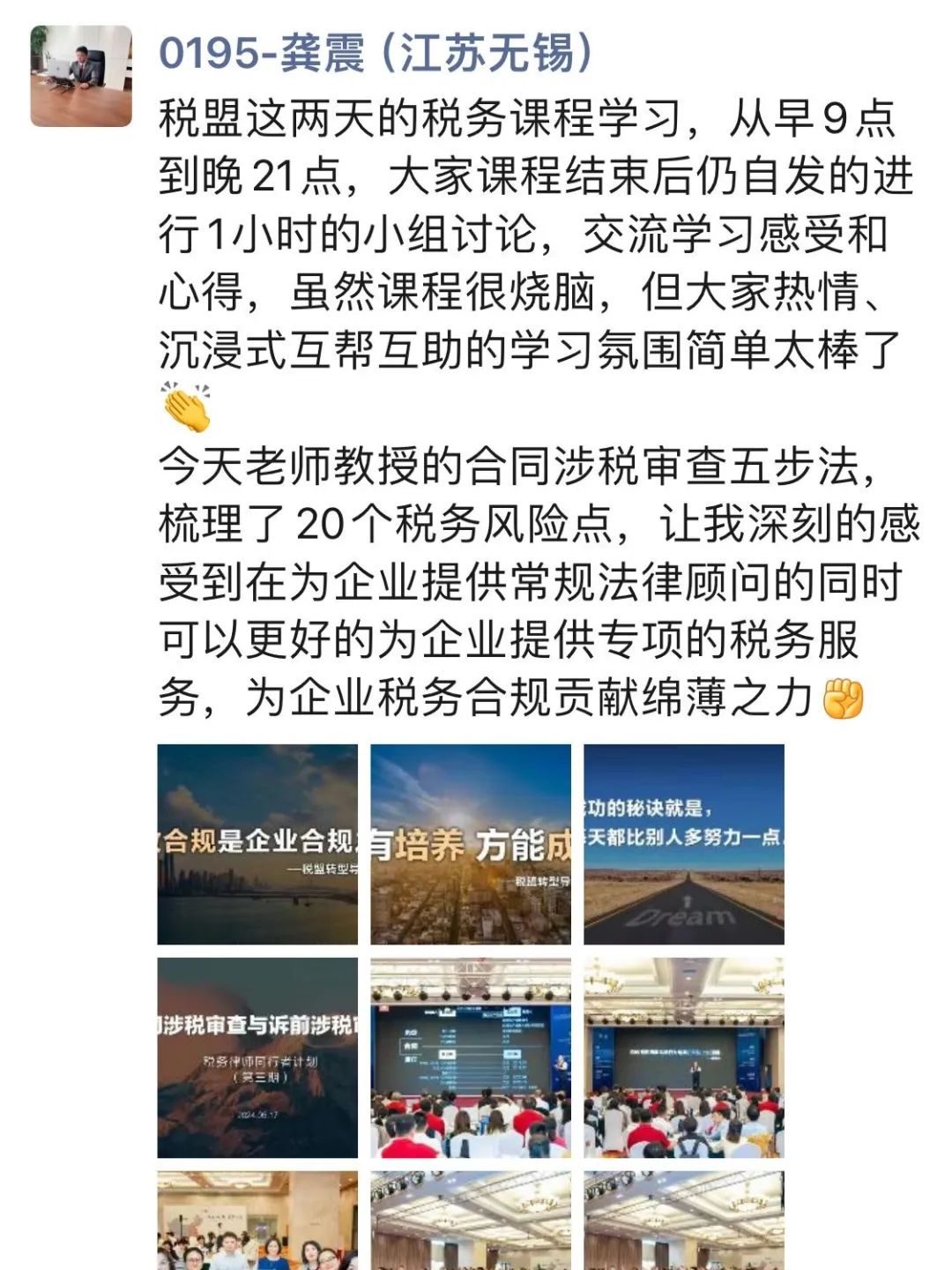
Task: Open the poster name 0195-龚震 (江苏无锡)
Action: (x=376, y=53)
